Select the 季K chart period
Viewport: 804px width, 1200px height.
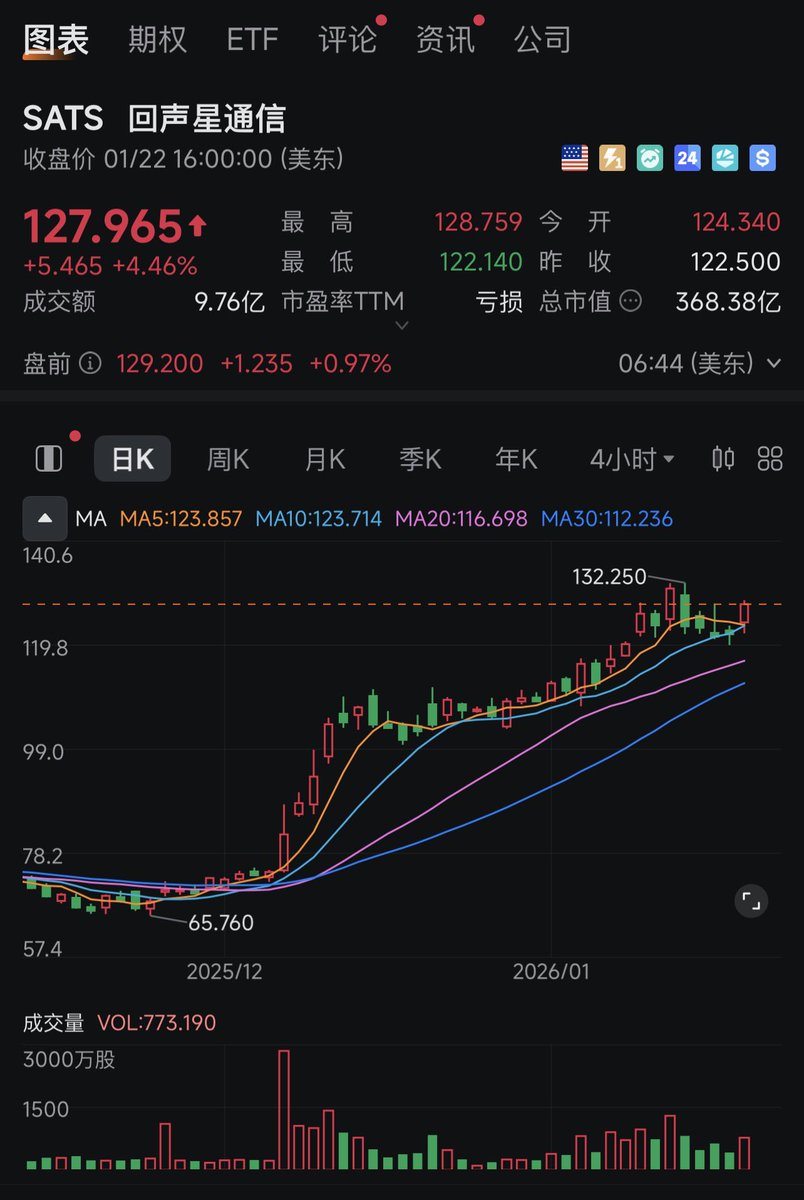(x=420, y=459)
